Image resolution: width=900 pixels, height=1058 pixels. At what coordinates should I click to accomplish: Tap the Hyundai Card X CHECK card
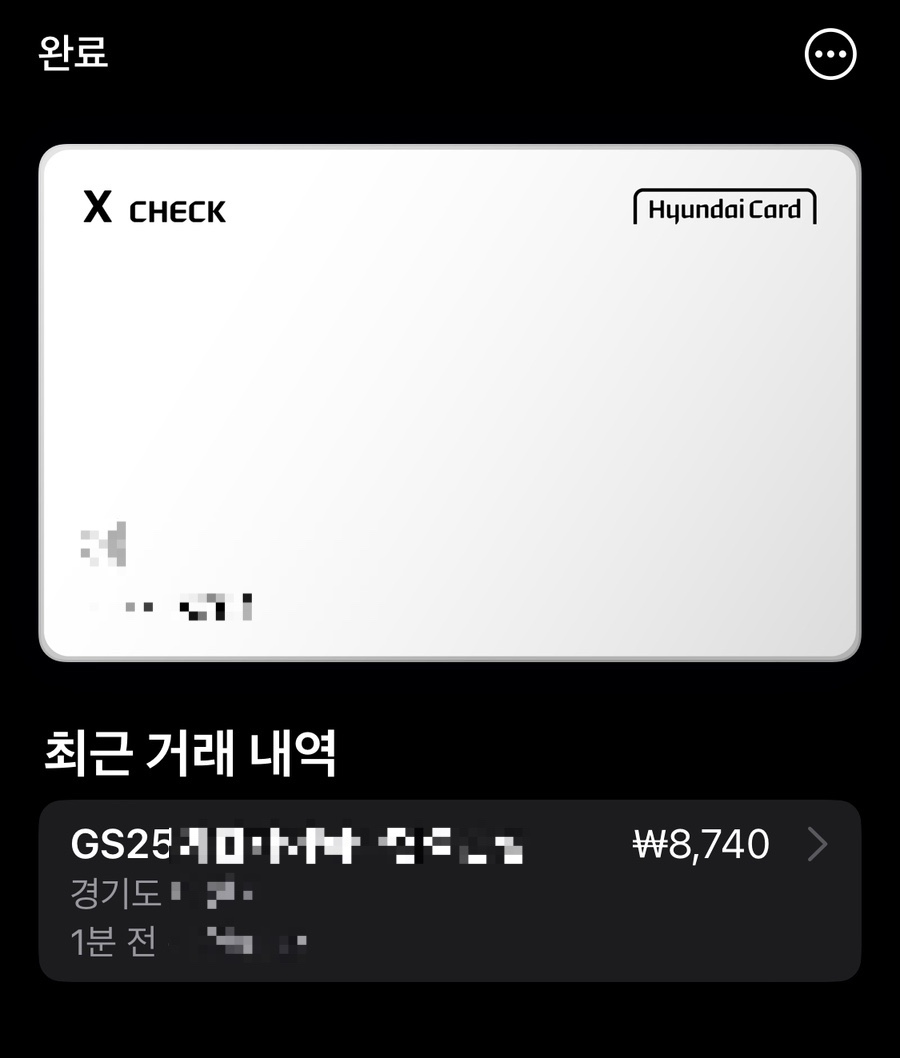click(449, 402)
